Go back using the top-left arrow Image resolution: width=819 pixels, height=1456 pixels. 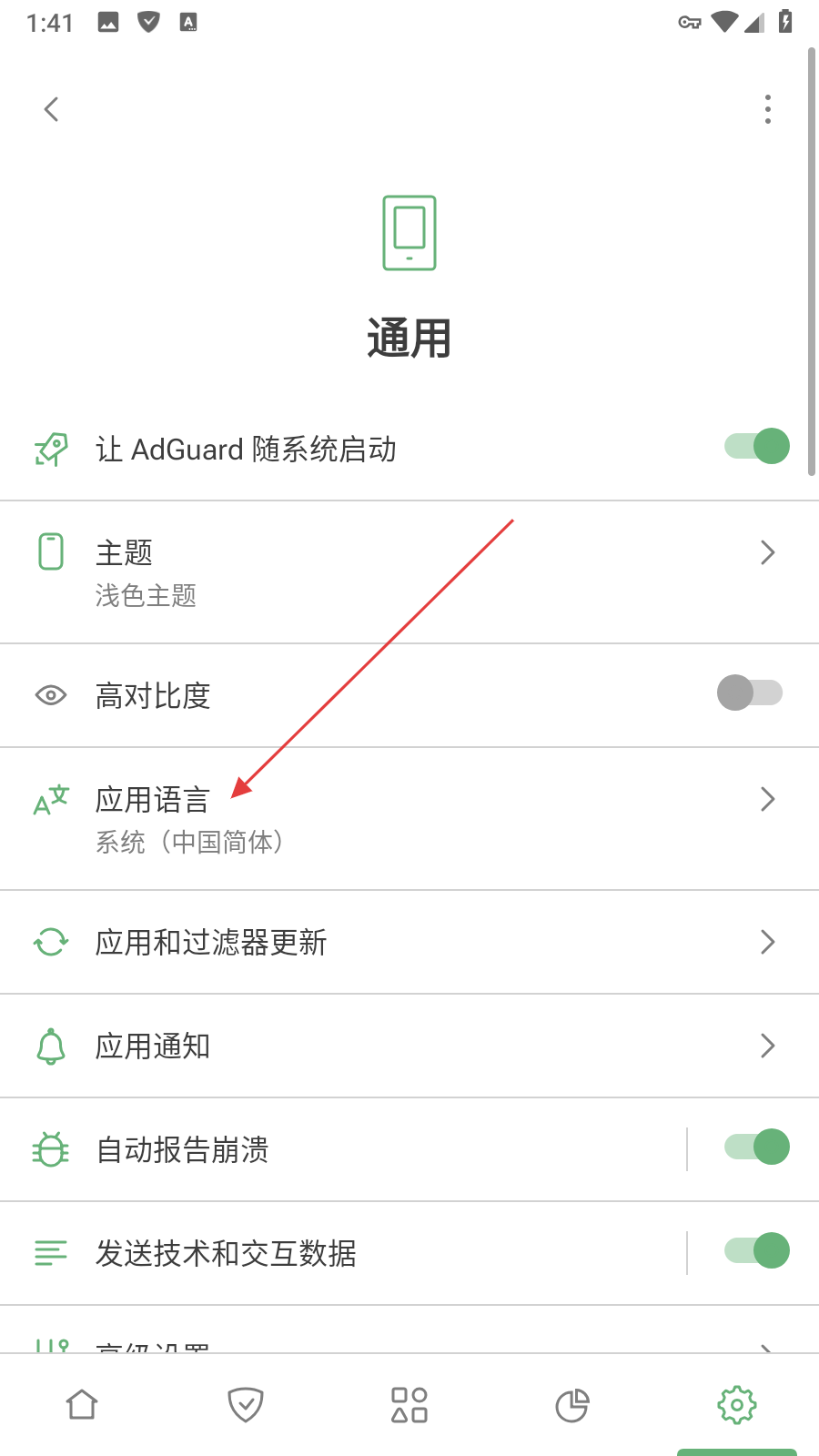[52, 109]
